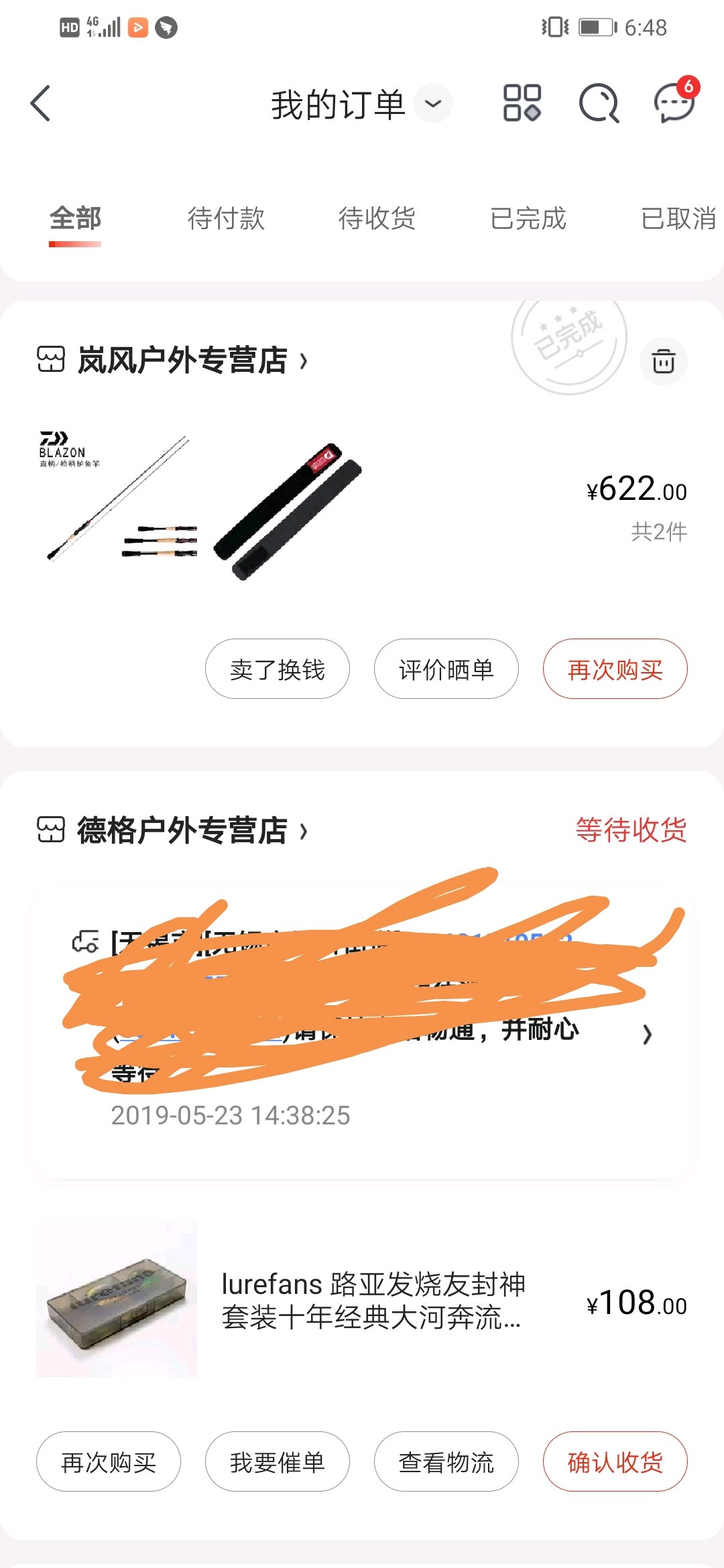Open the grid shortcuts menu icon

[522, 104]
